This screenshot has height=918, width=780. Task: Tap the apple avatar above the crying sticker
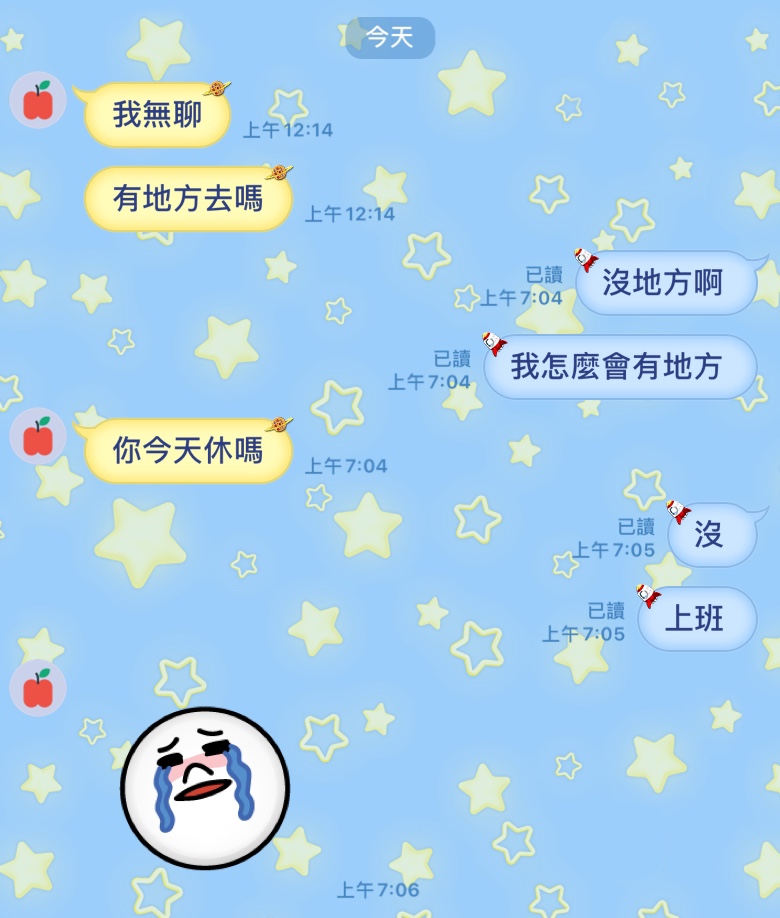[x=38, y=688]
